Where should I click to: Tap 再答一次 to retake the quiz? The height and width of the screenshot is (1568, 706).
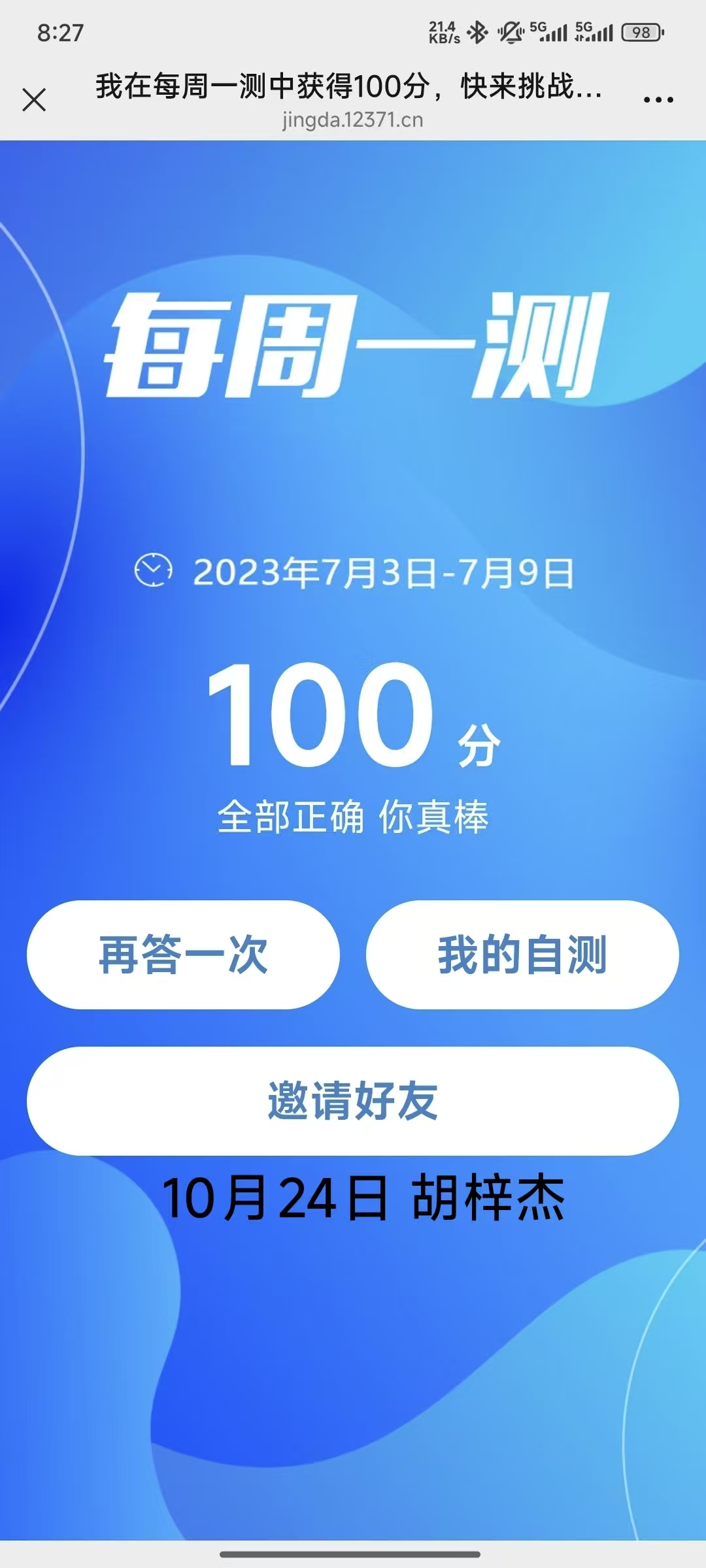point(183,955)
